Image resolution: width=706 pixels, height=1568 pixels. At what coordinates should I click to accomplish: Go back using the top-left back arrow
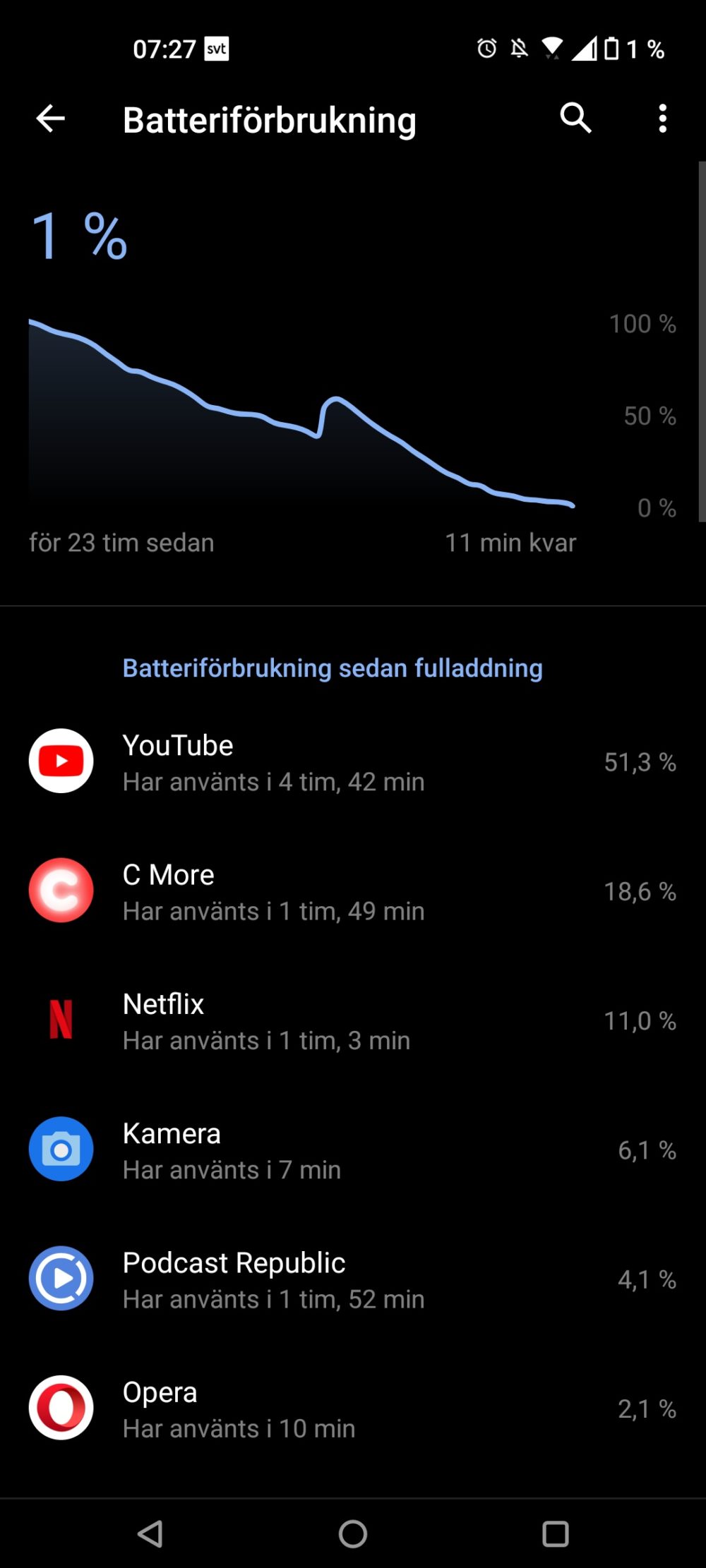(x=51, y=119)
